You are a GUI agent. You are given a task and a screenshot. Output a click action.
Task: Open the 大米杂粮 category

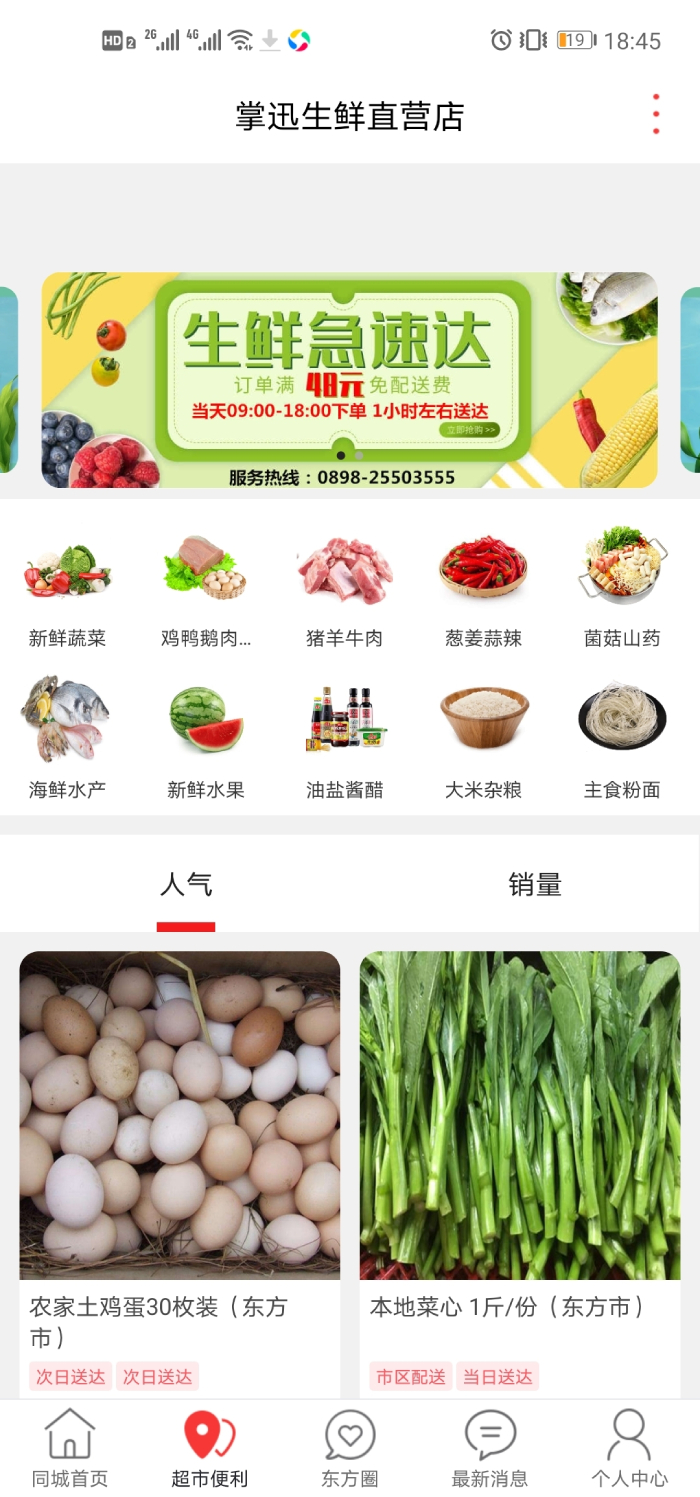(484, 740)
